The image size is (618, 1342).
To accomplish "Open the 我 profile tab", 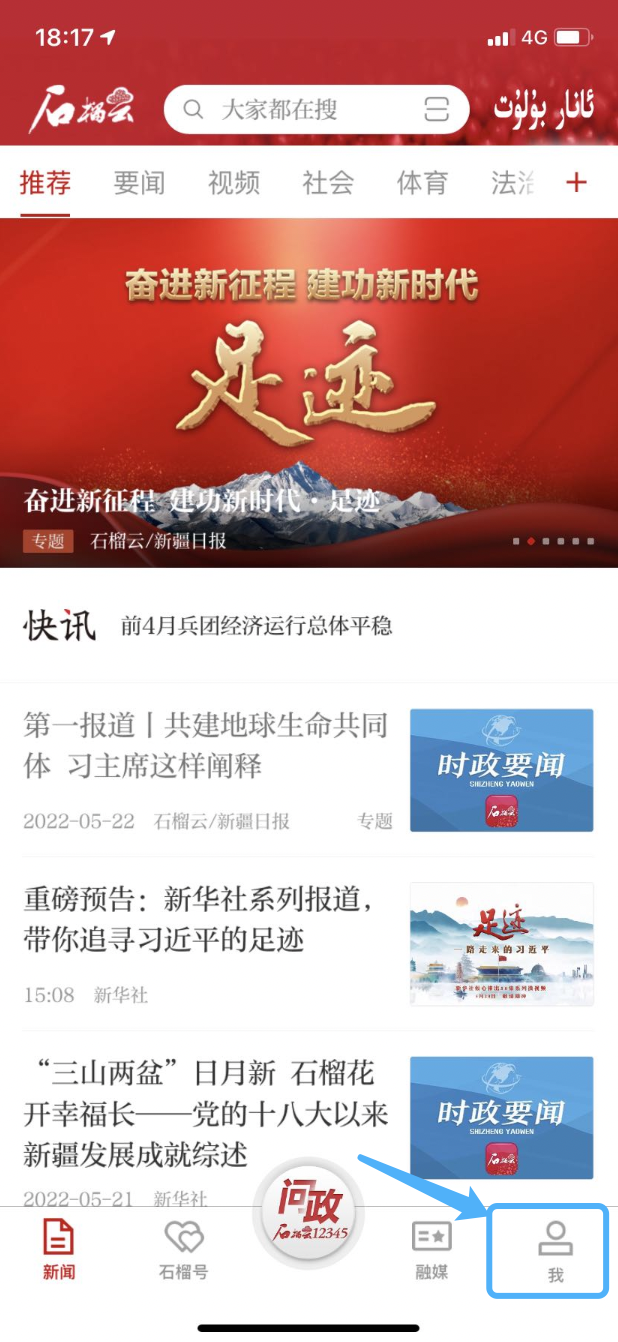I will pyautogui.click(x=555, y=1252).
